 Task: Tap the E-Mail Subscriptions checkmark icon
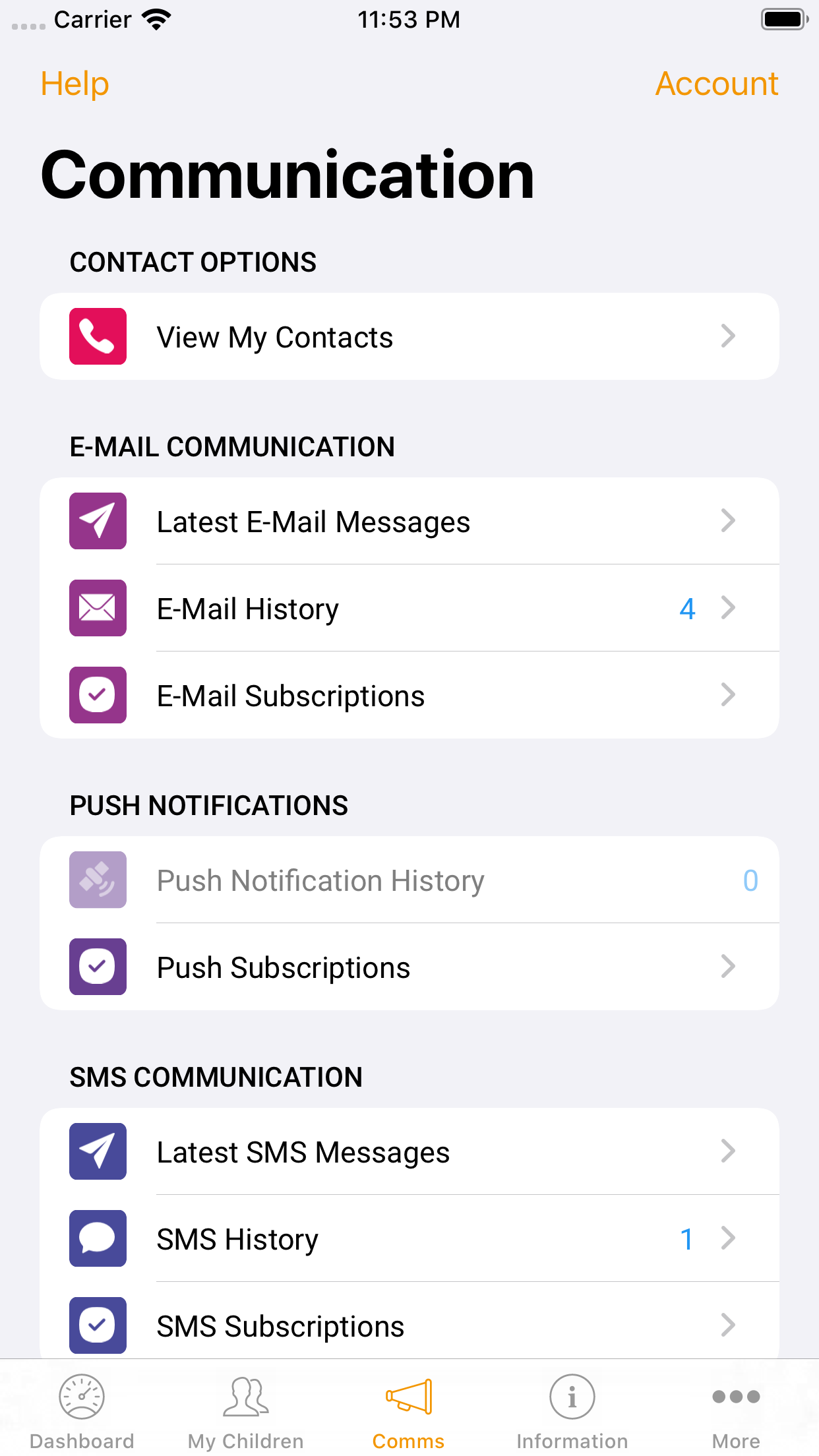pyautogui.click(x=97, y=696)
